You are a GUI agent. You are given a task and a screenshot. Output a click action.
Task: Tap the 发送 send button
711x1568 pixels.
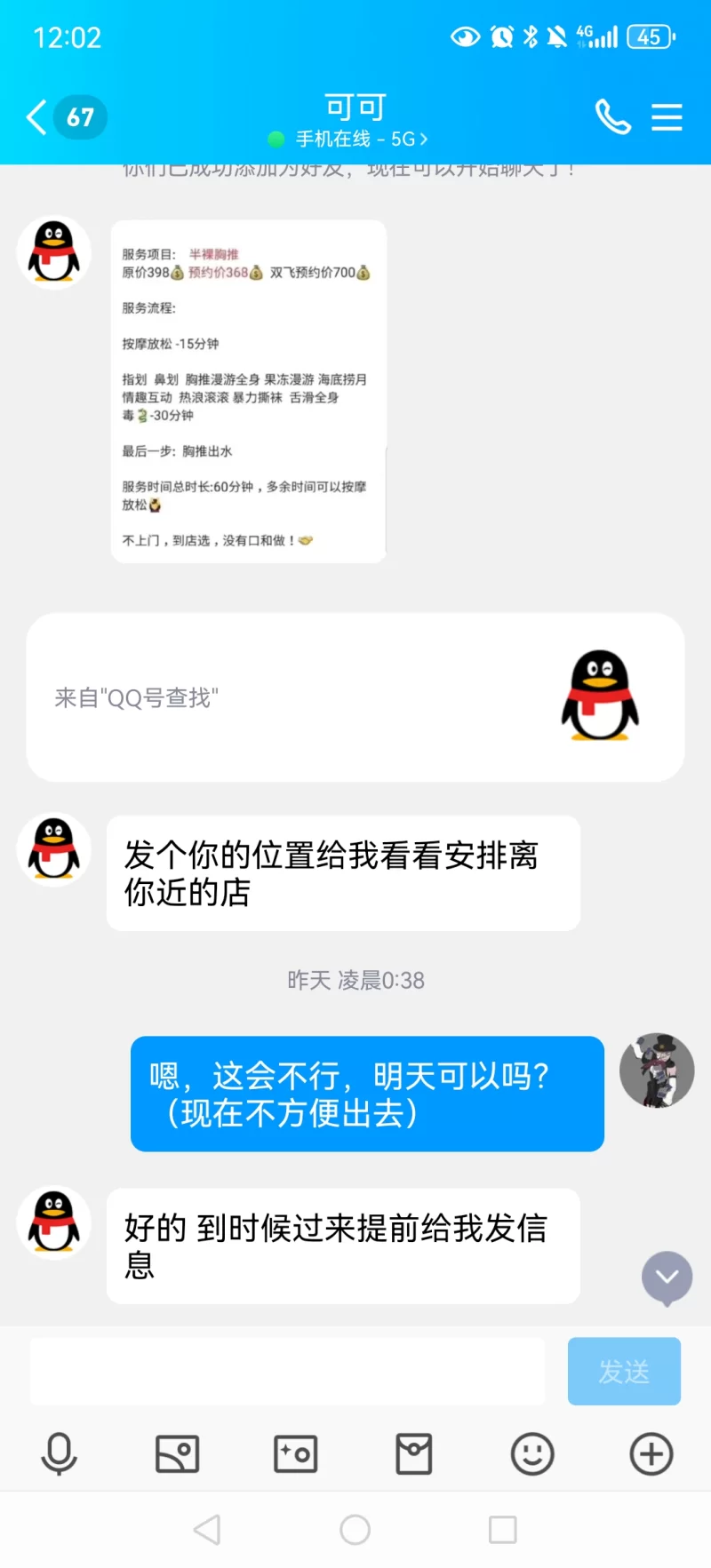624,1372
